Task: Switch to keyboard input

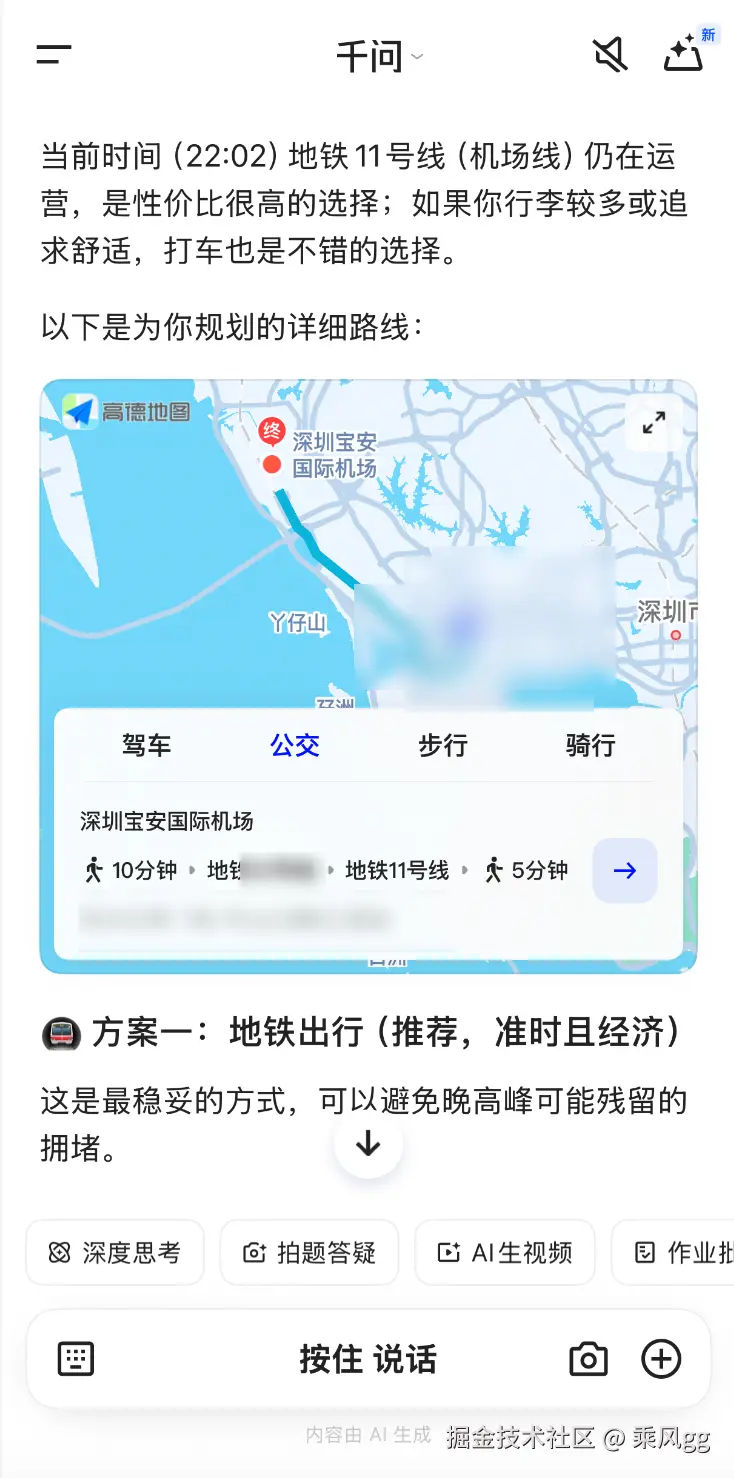Action: click(x=76, y=1359)
